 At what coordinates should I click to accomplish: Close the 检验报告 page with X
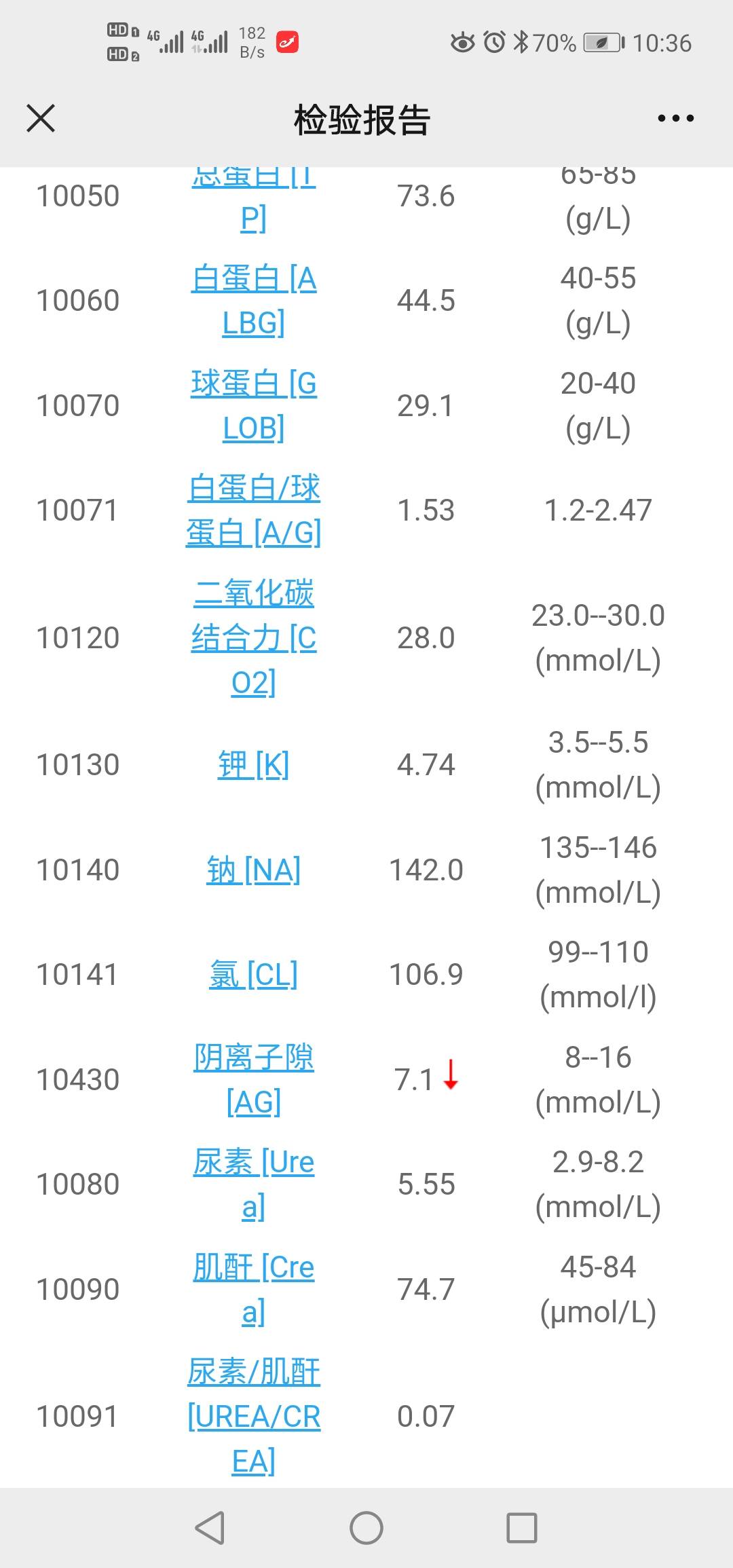(40, 118)
